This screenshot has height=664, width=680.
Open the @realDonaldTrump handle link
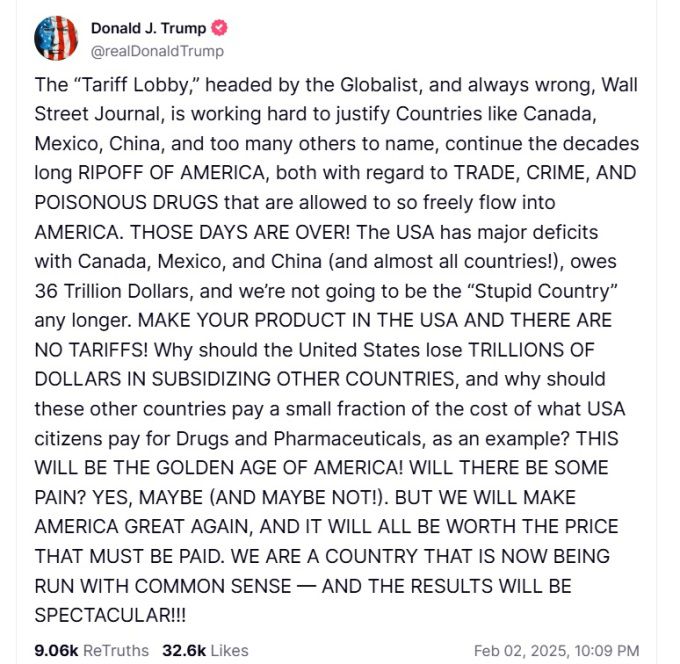click(157, 50)
